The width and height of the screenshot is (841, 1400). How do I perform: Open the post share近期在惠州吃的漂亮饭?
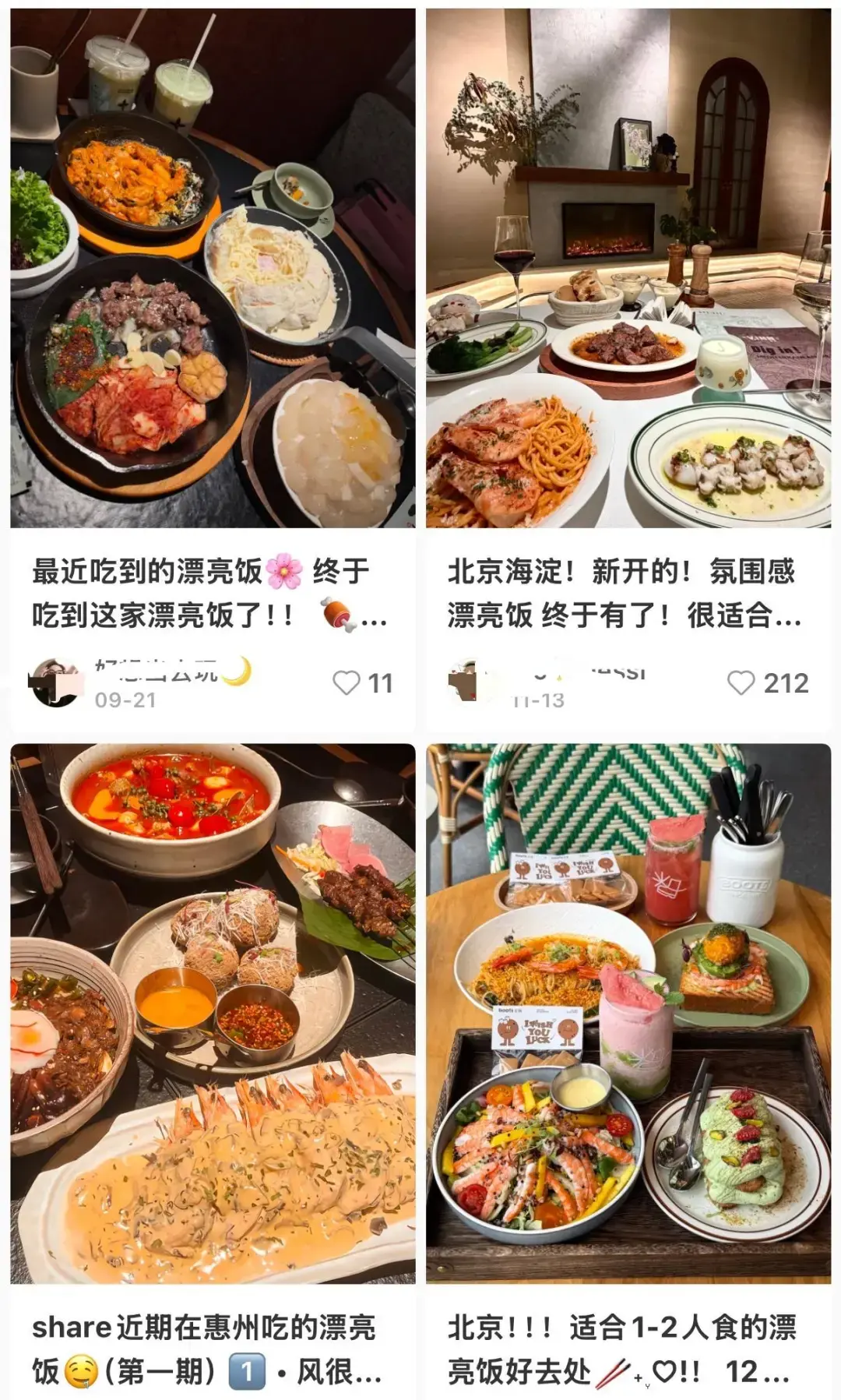coord(212,1013)
